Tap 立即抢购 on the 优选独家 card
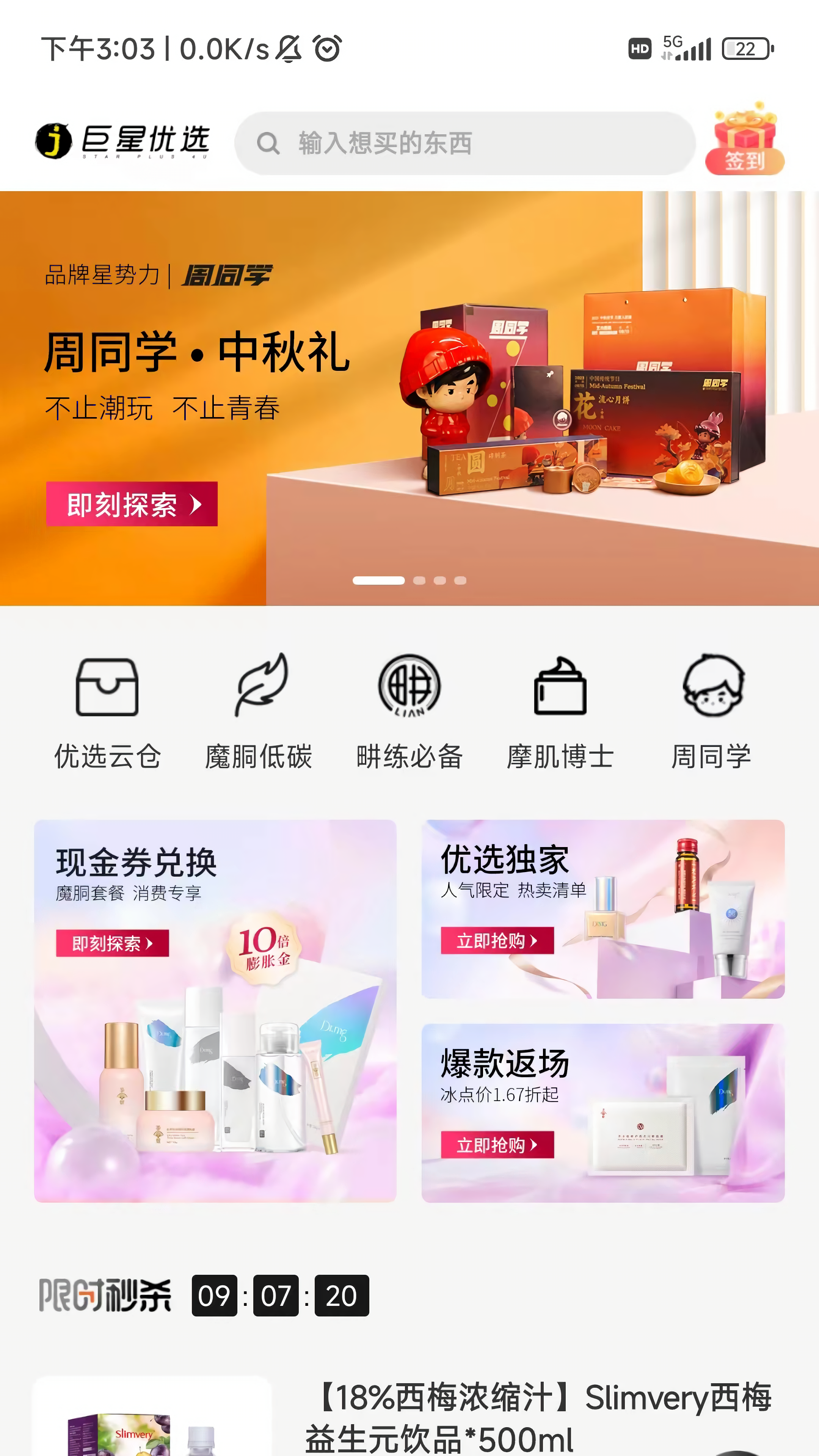 click(497, 940)
